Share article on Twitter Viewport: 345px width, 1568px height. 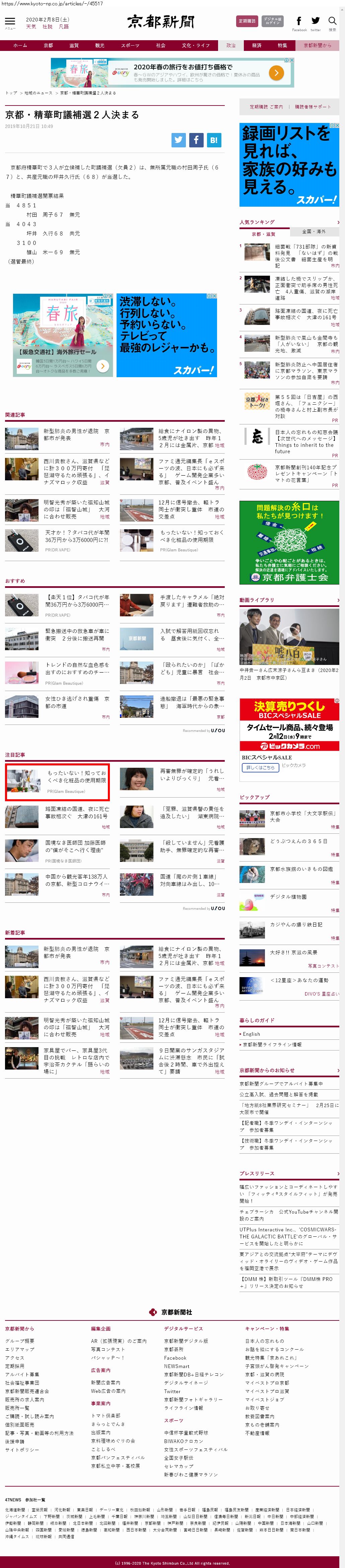pos(178,140)
